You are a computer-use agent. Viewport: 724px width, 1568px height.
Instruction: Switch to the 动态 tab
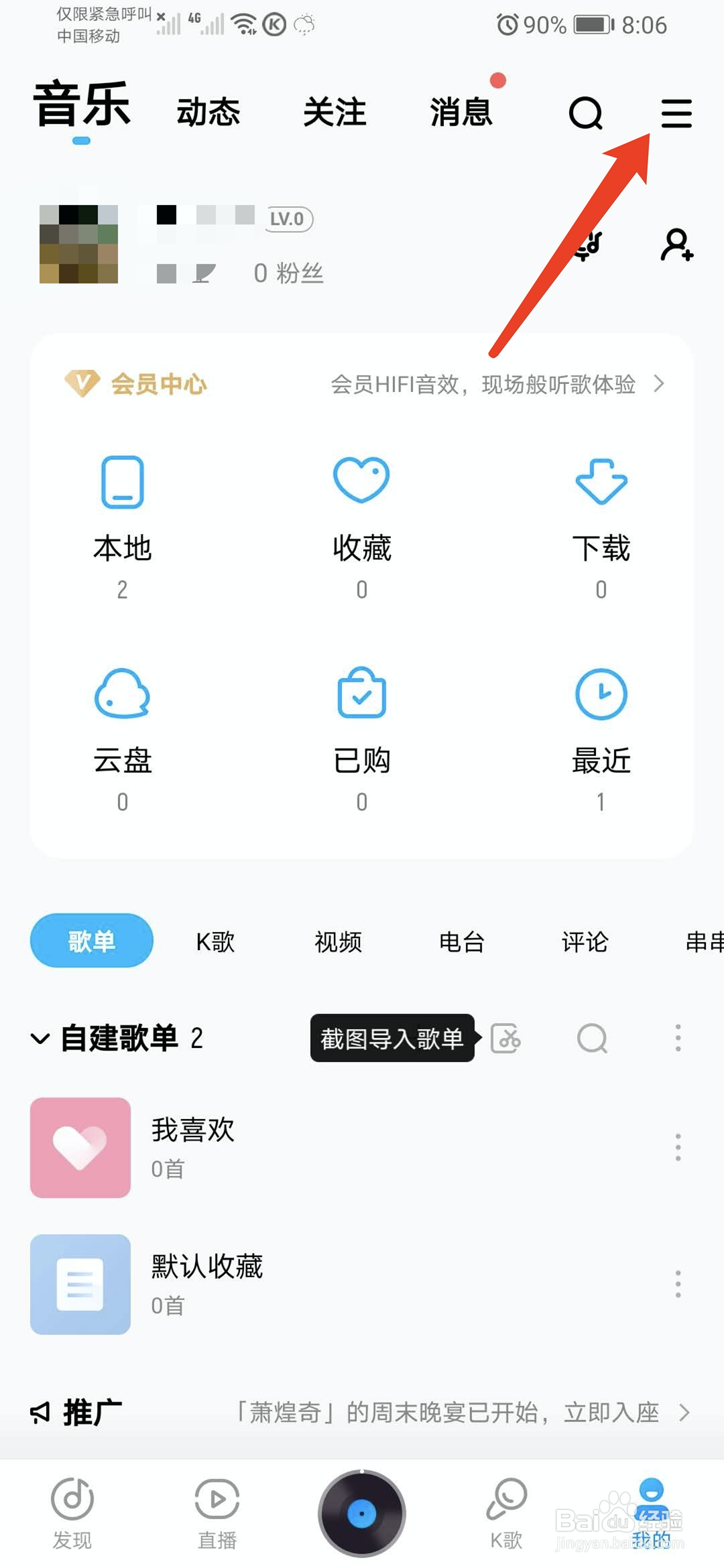pyautogui.click(x=208, y=113)
